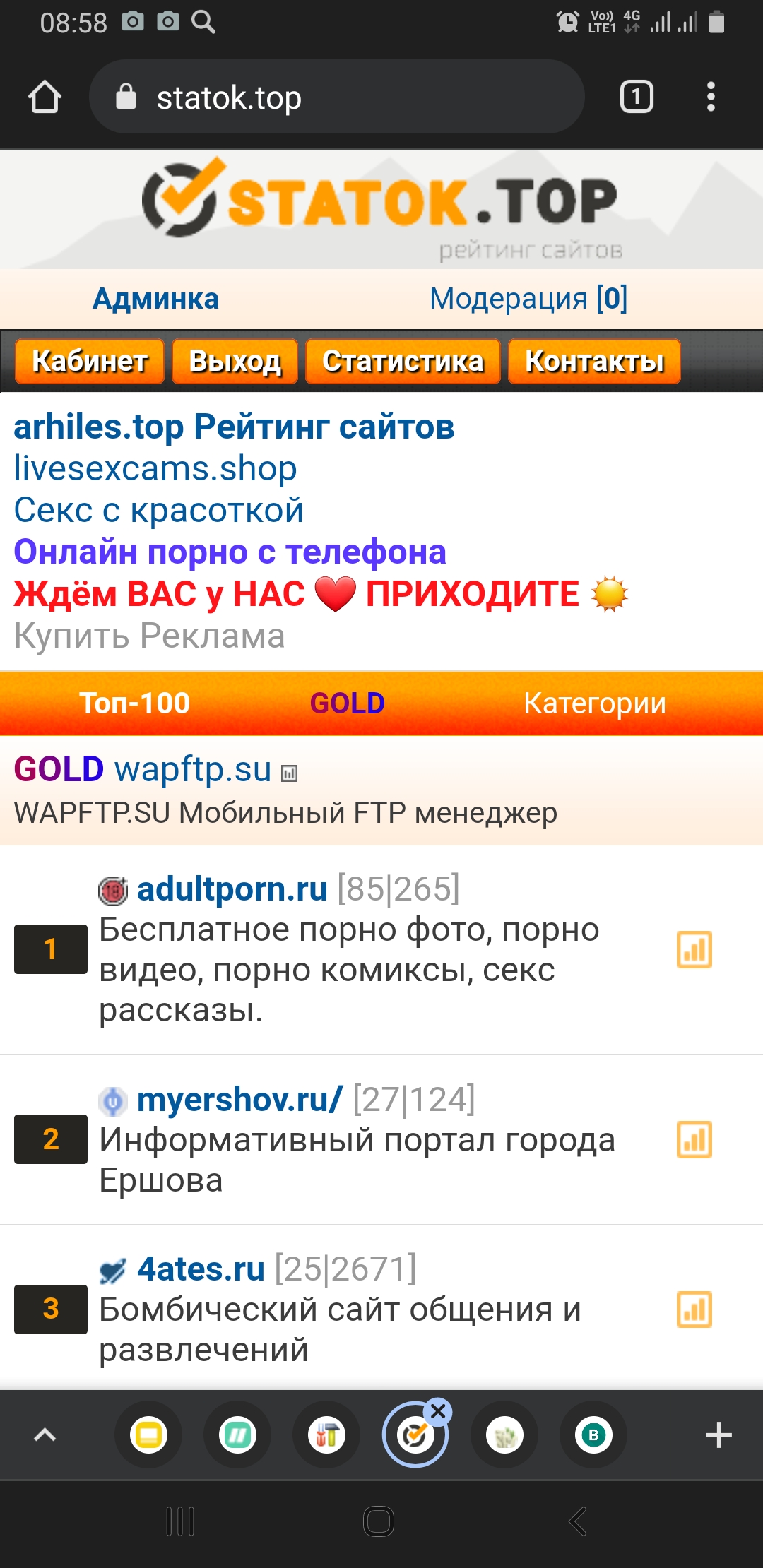Open the Админка link

point(155,299)
